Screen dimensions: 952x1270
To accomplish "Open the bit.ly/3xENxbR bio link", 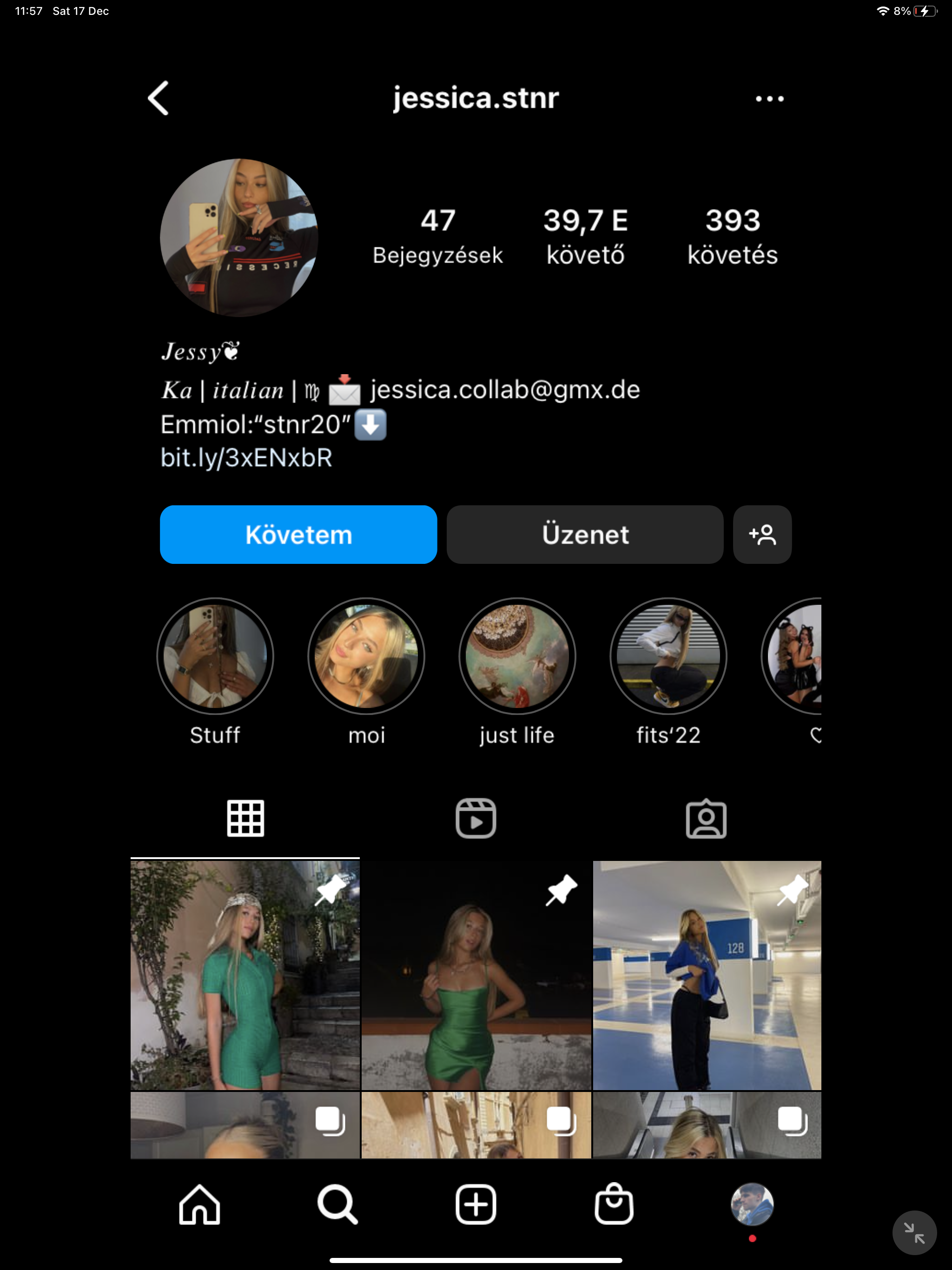I will [246, 458].
